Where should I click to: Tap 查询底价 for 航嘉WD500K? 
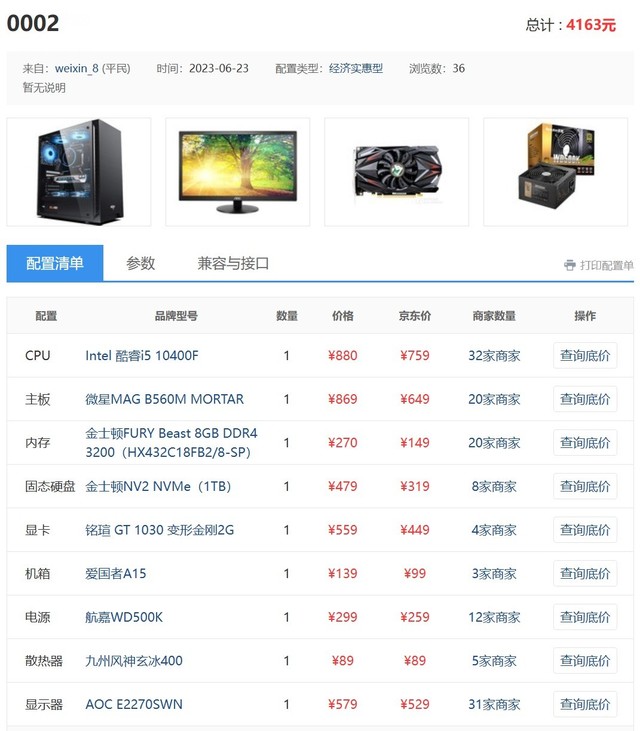585,618
